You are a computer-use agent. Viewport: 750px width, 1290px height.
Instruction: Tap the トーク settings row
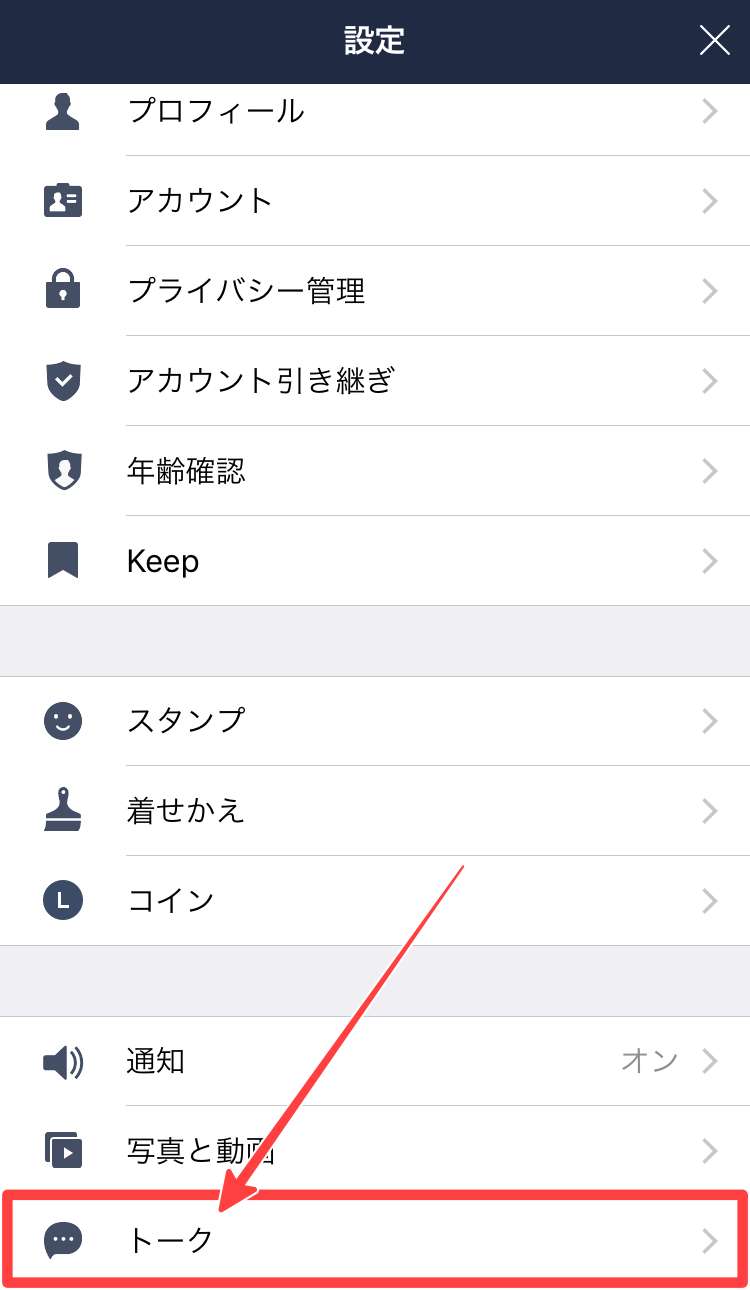point(375,1241)
